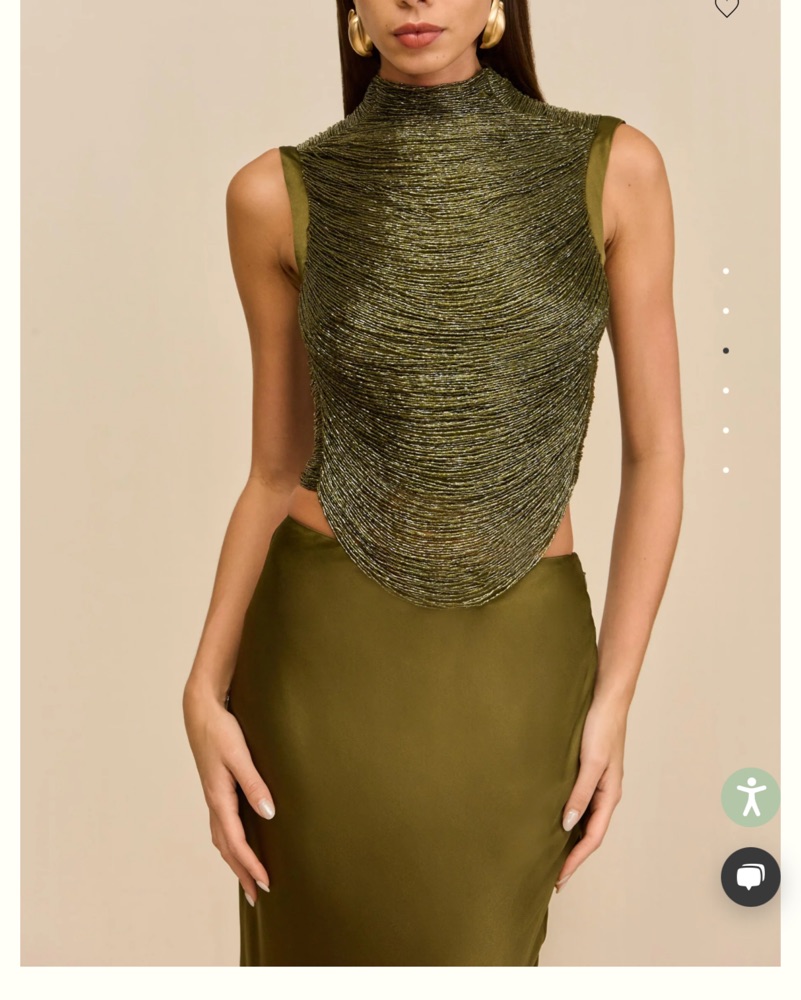Open the accessibility options button
The width and height of the screenshot is (801, 1000).
[750, 797]
